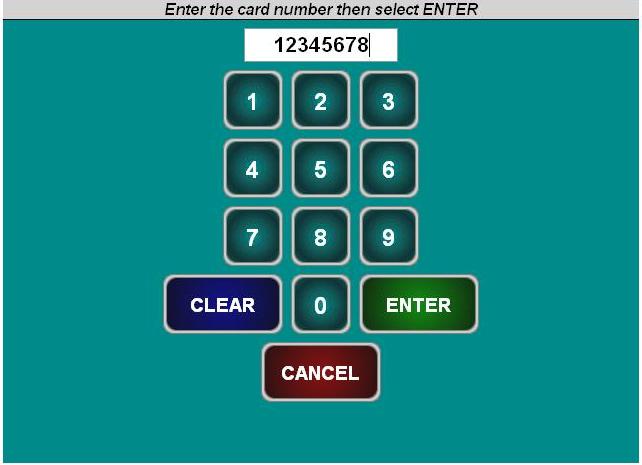Hit the 6 keypad button

388,169
